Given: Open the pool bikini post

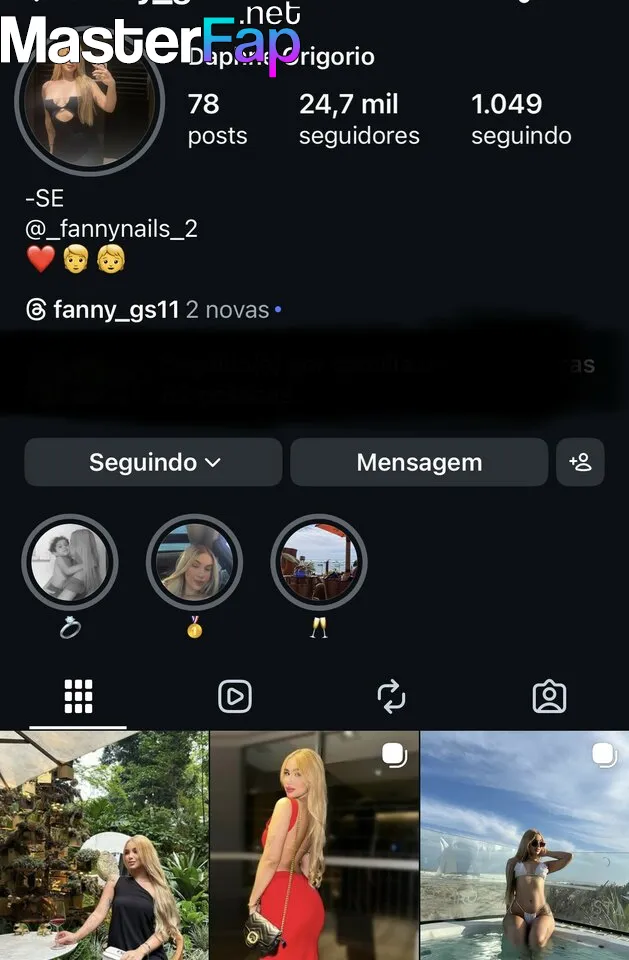Looking at the screenshot, I should point(524,845).
